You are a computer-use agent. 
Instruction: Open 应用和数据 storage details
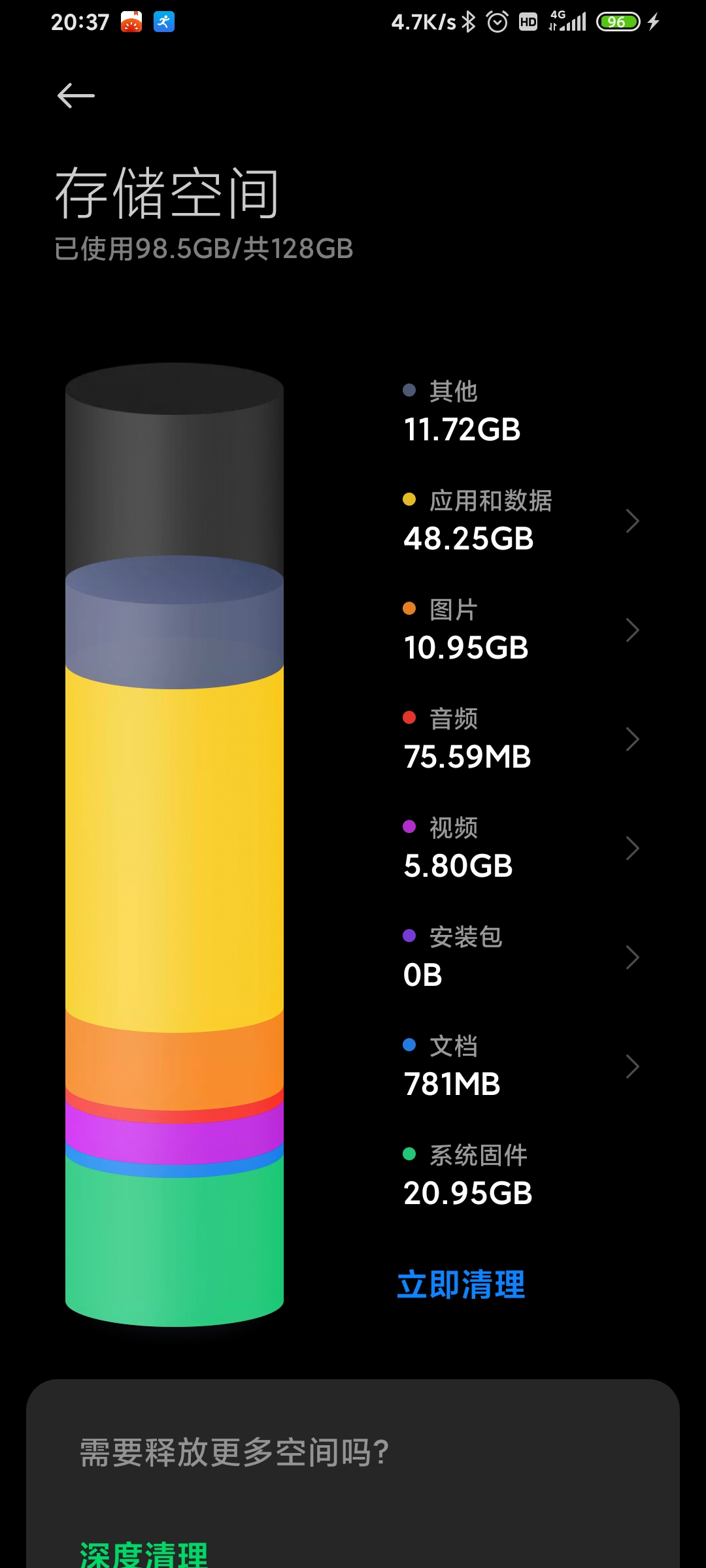click(x=521, y=521)
